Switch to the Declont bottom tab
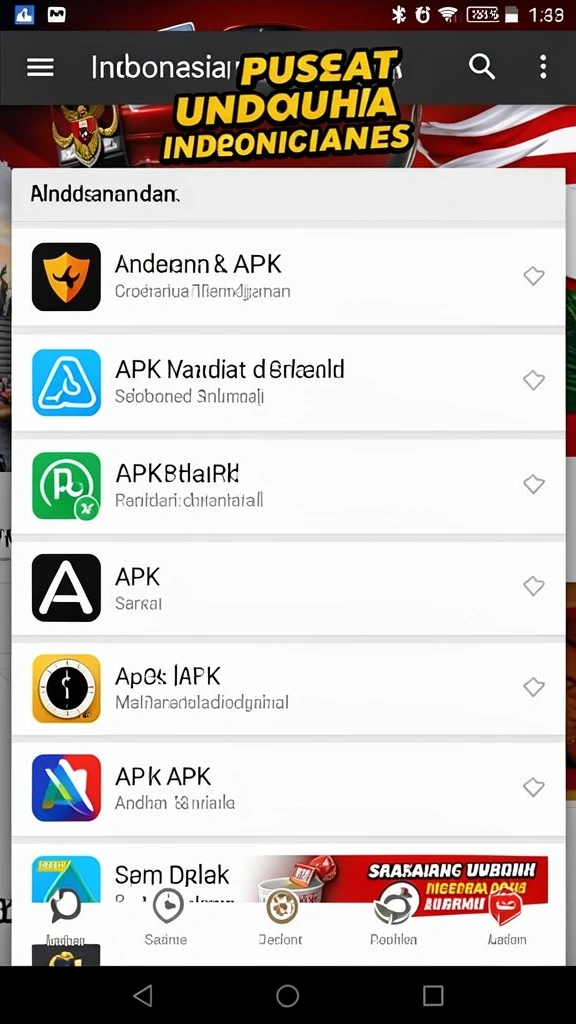The image size is (576, 1024). pos(281,920)
